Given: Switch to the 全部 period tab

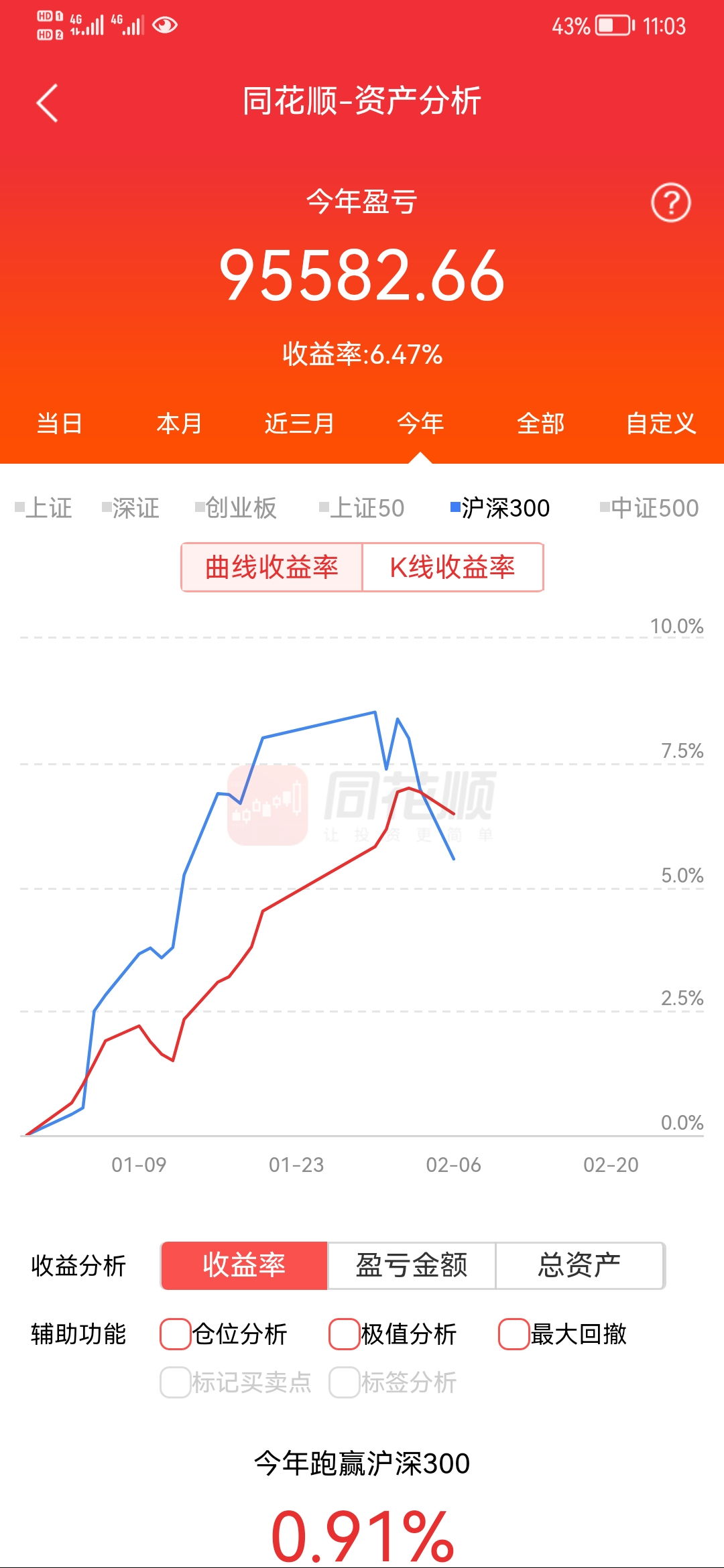Looking at the screenshot, I should 540,423.
